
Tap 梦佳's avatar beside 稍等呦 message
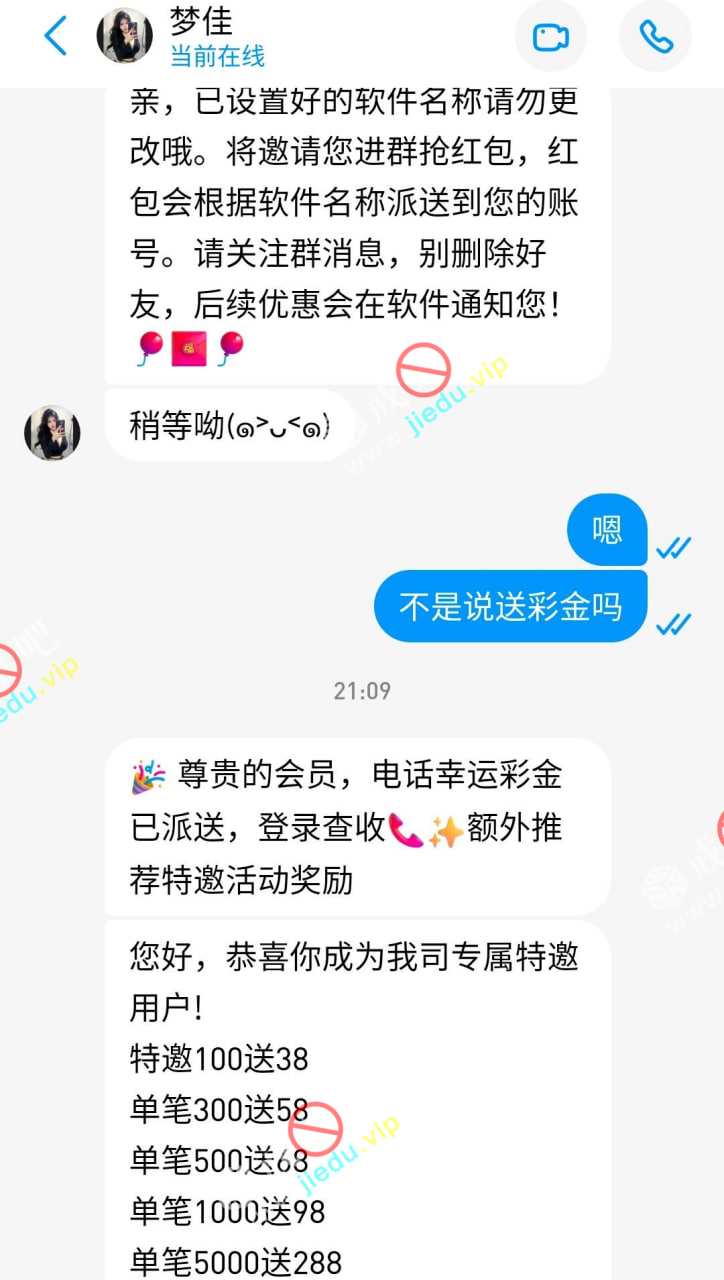(52, 433)
